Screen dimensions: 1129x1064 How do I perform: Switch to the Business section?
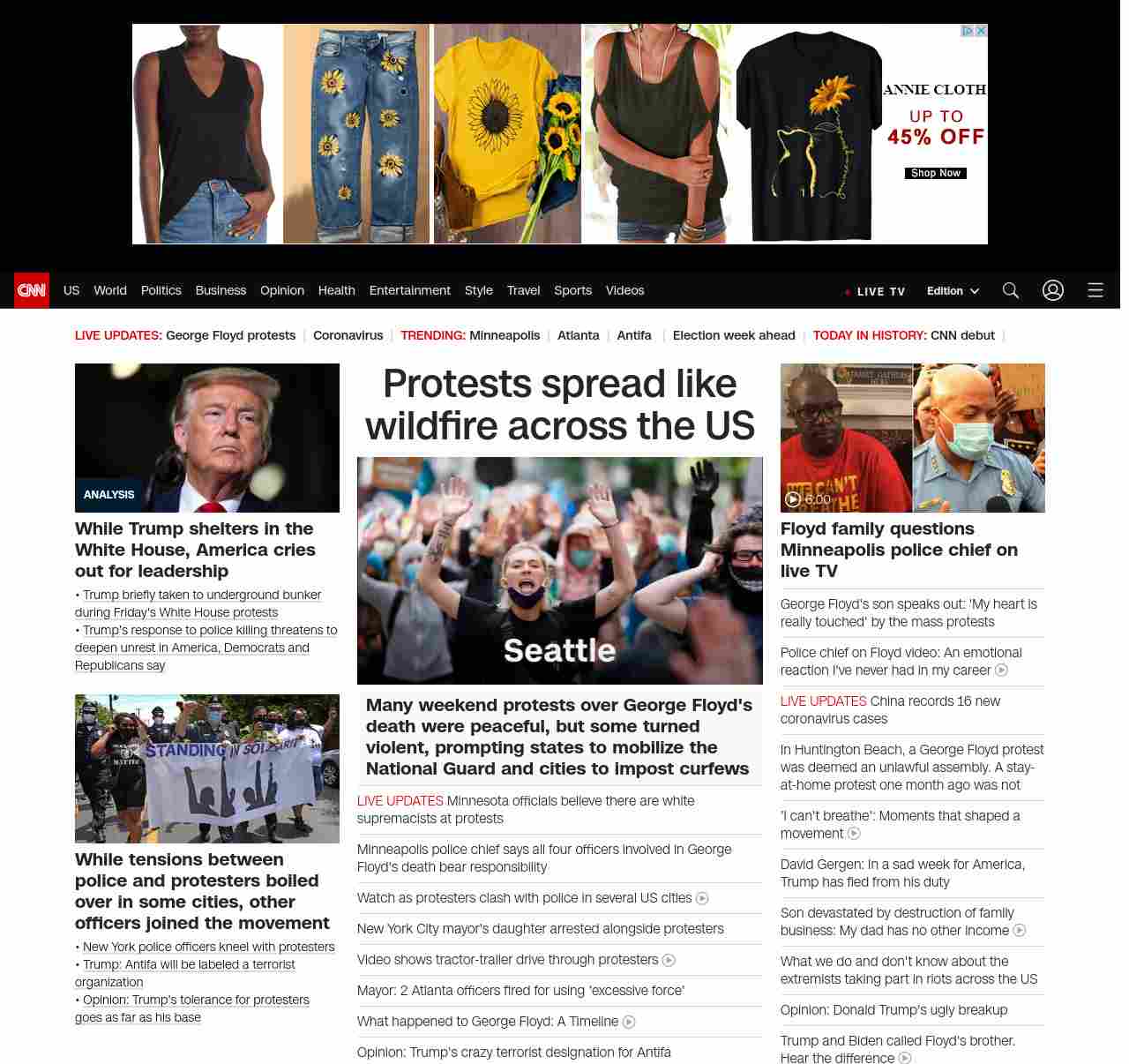221,290
